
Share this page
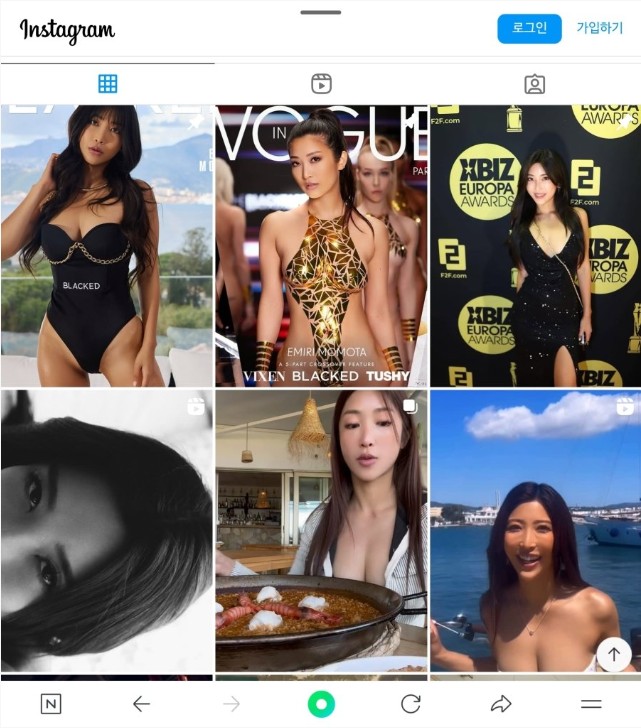(x=500, y=704)
